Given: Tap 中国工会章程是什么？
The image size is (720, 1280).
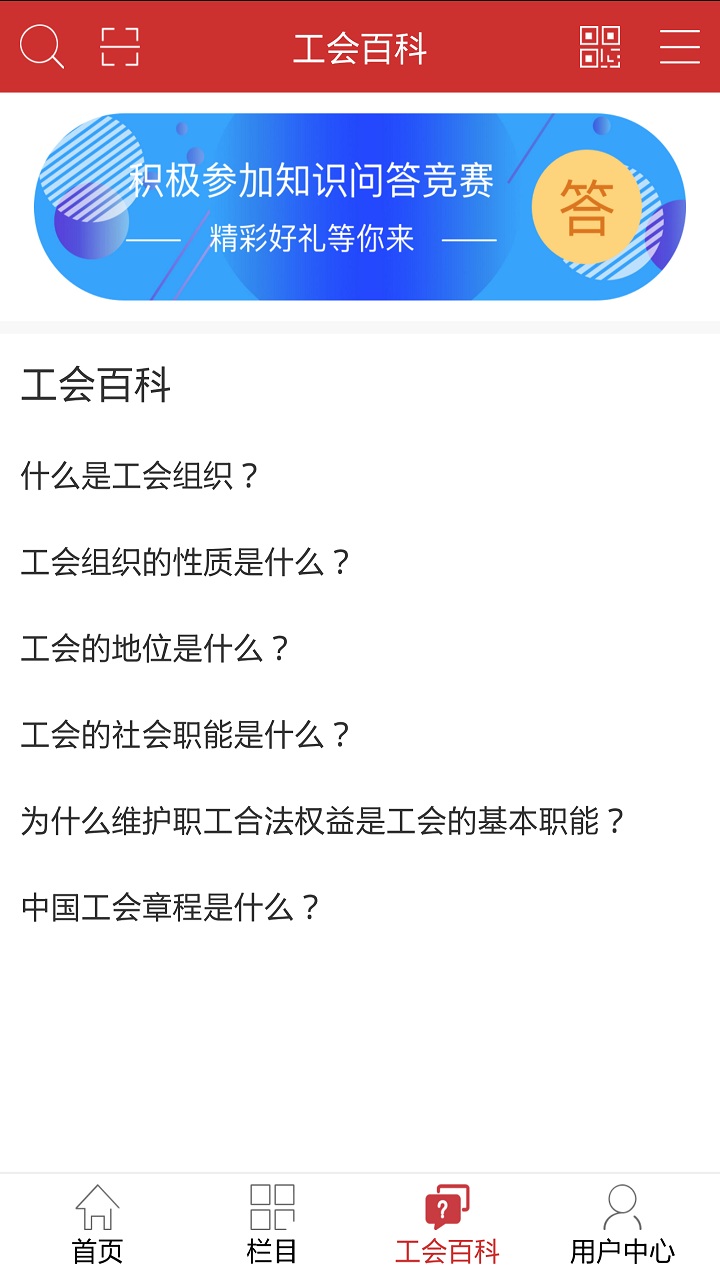Looking at the screenshot, I should (x=171, y=908).
